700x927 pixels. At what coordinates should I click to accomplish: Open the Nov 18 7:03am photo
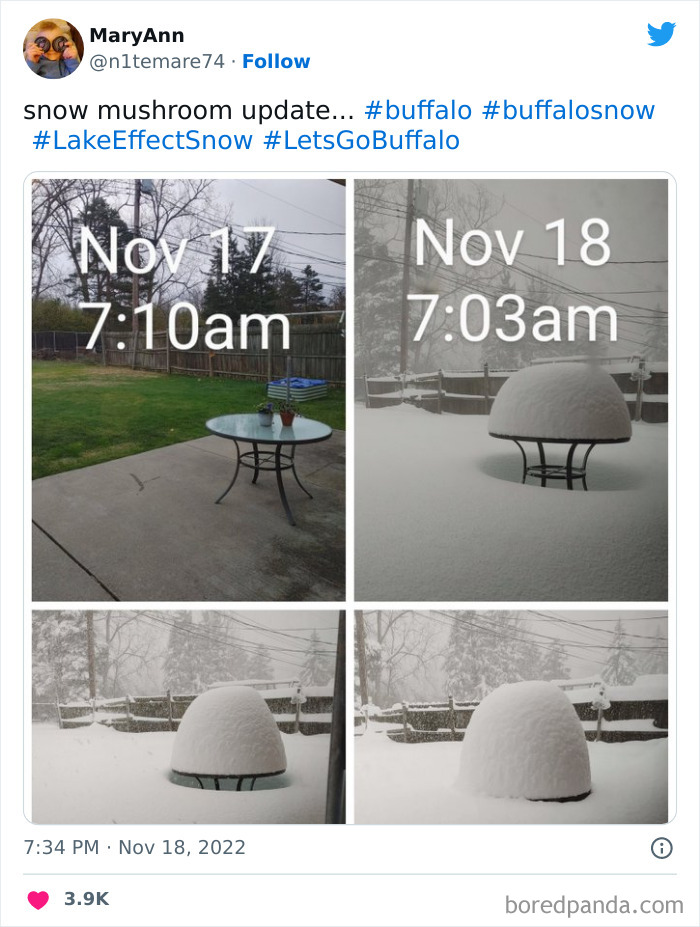(x=511, y=390)
